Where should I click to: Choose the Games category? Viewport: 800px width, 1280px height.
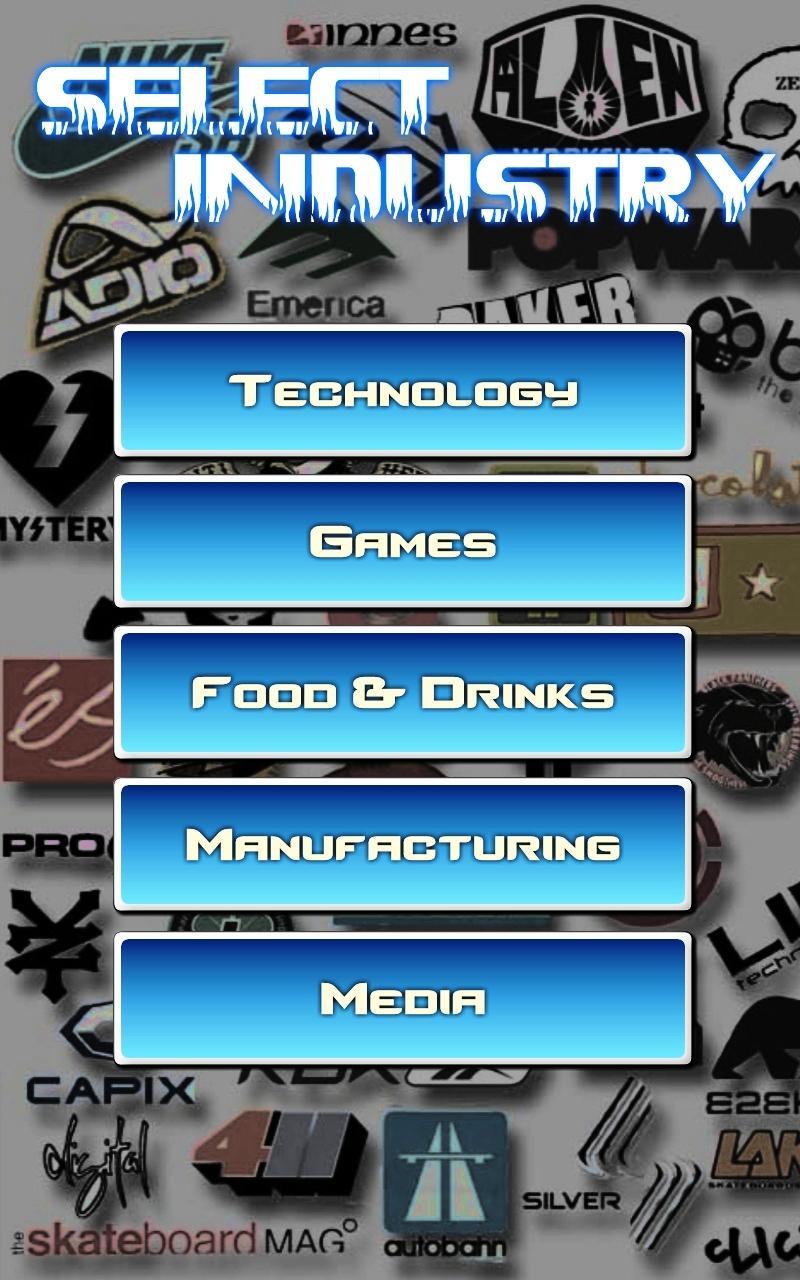(x=403, y=543)
